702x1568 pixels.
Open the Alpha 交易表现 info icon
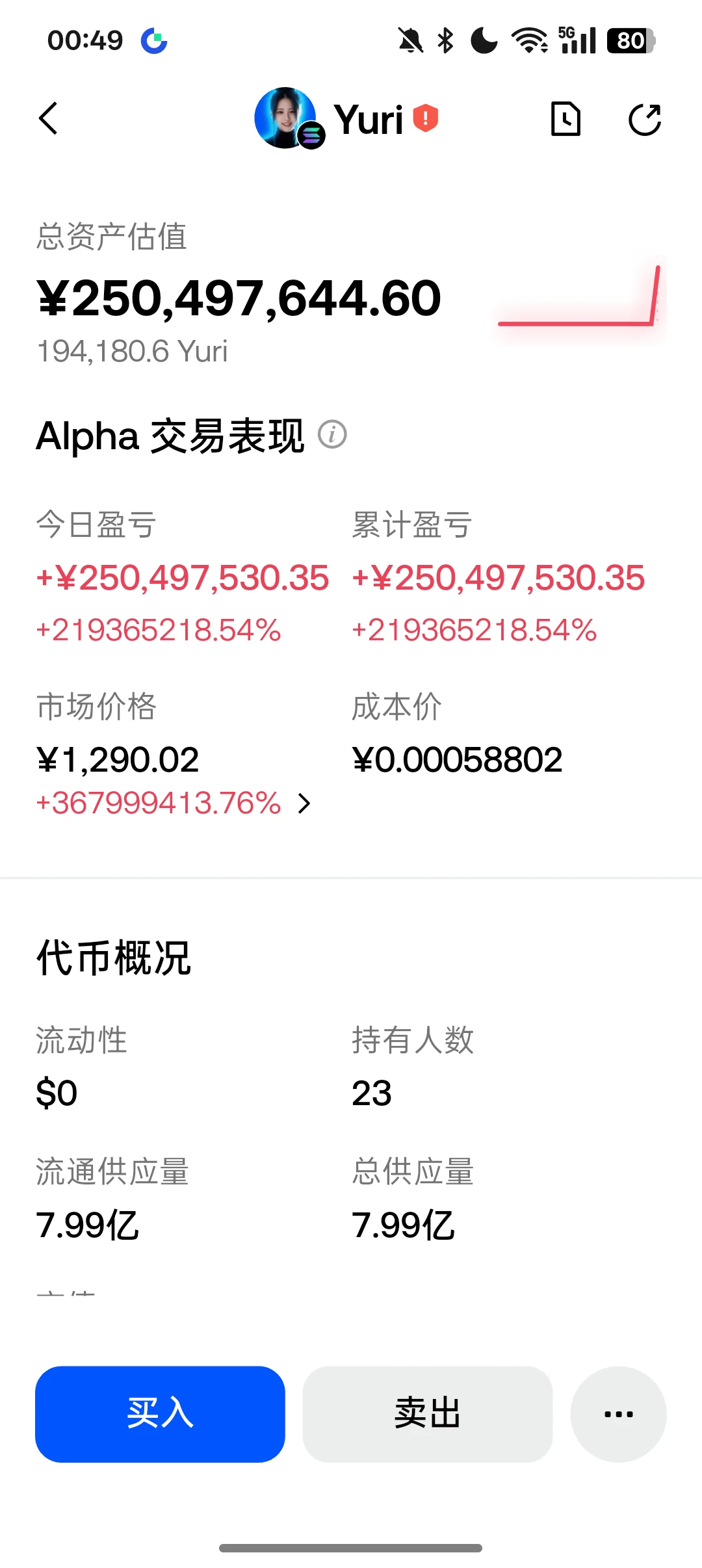(332, 434)
